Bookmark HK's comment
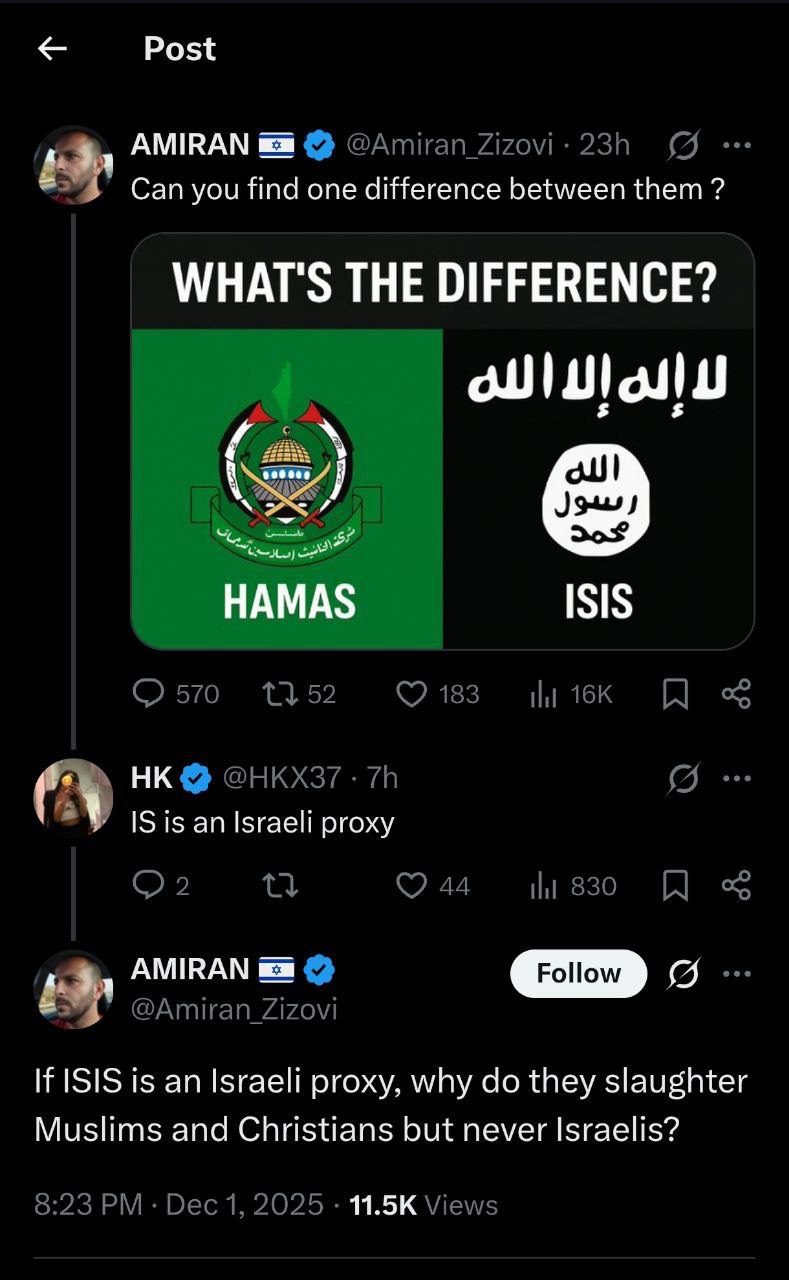 [x=676, y=886]
